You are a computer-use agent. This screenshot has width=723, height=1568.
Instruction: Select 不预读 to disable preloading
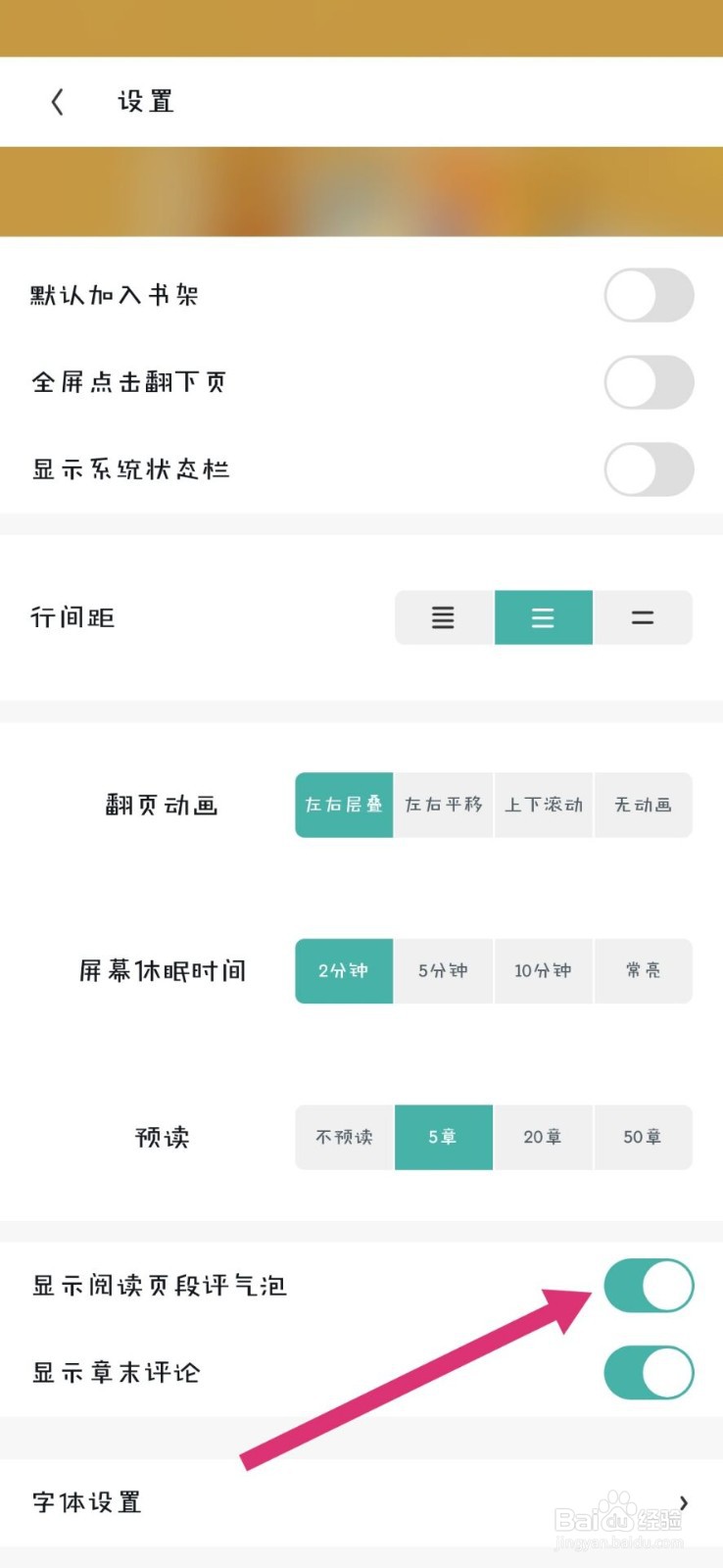343,1137
